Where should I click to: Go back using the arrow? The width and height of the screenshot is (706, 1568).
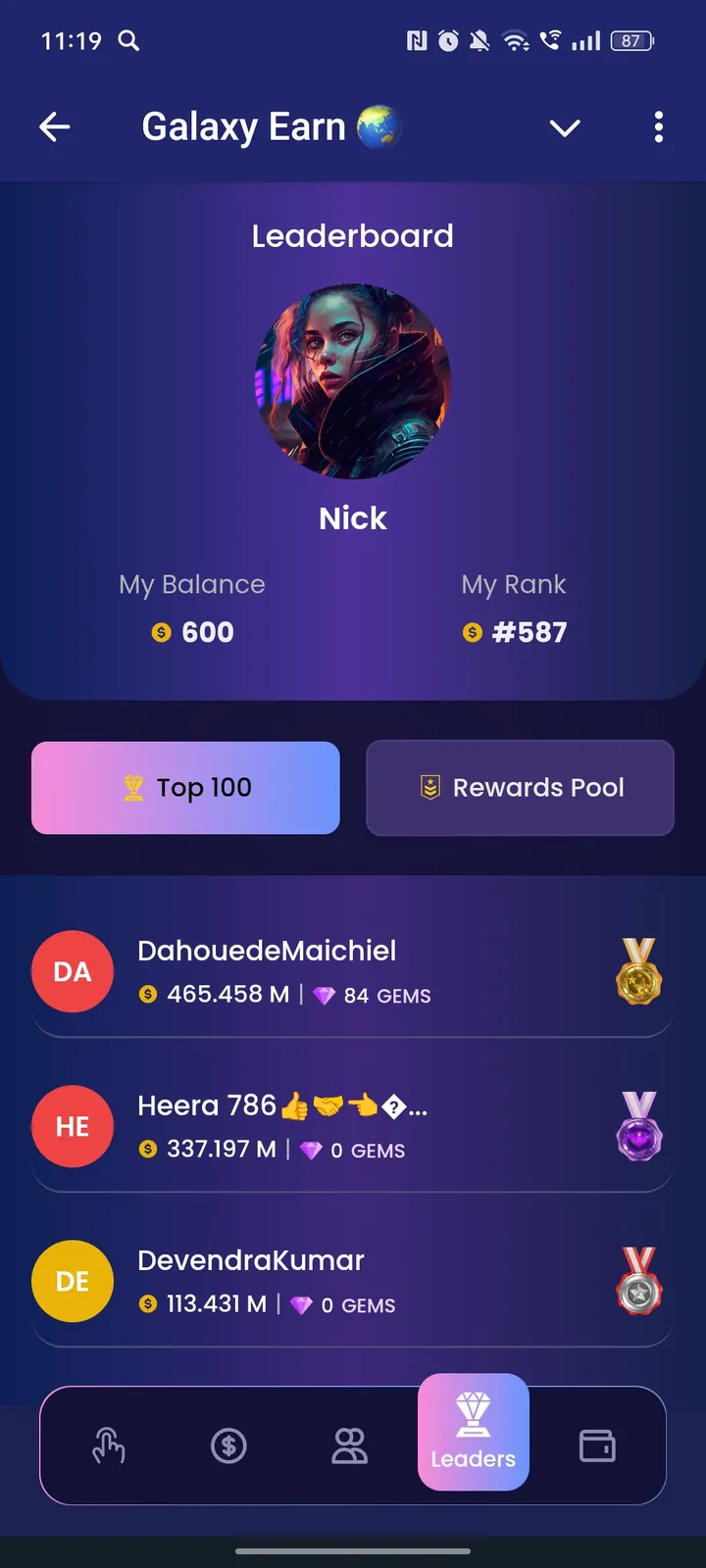55,126
